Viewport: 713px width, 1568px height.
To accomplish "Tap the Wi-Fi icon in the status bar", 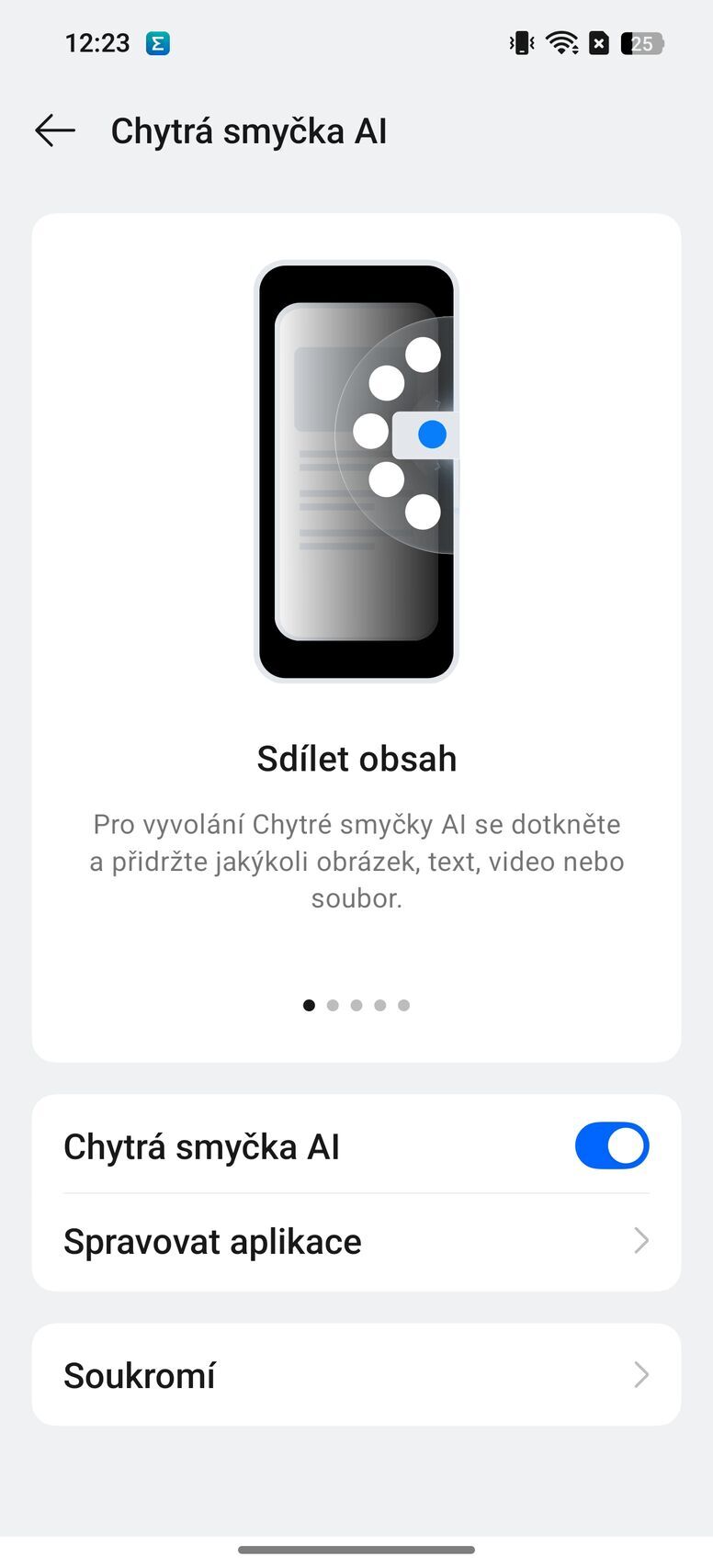I will (x=561, y=40).
